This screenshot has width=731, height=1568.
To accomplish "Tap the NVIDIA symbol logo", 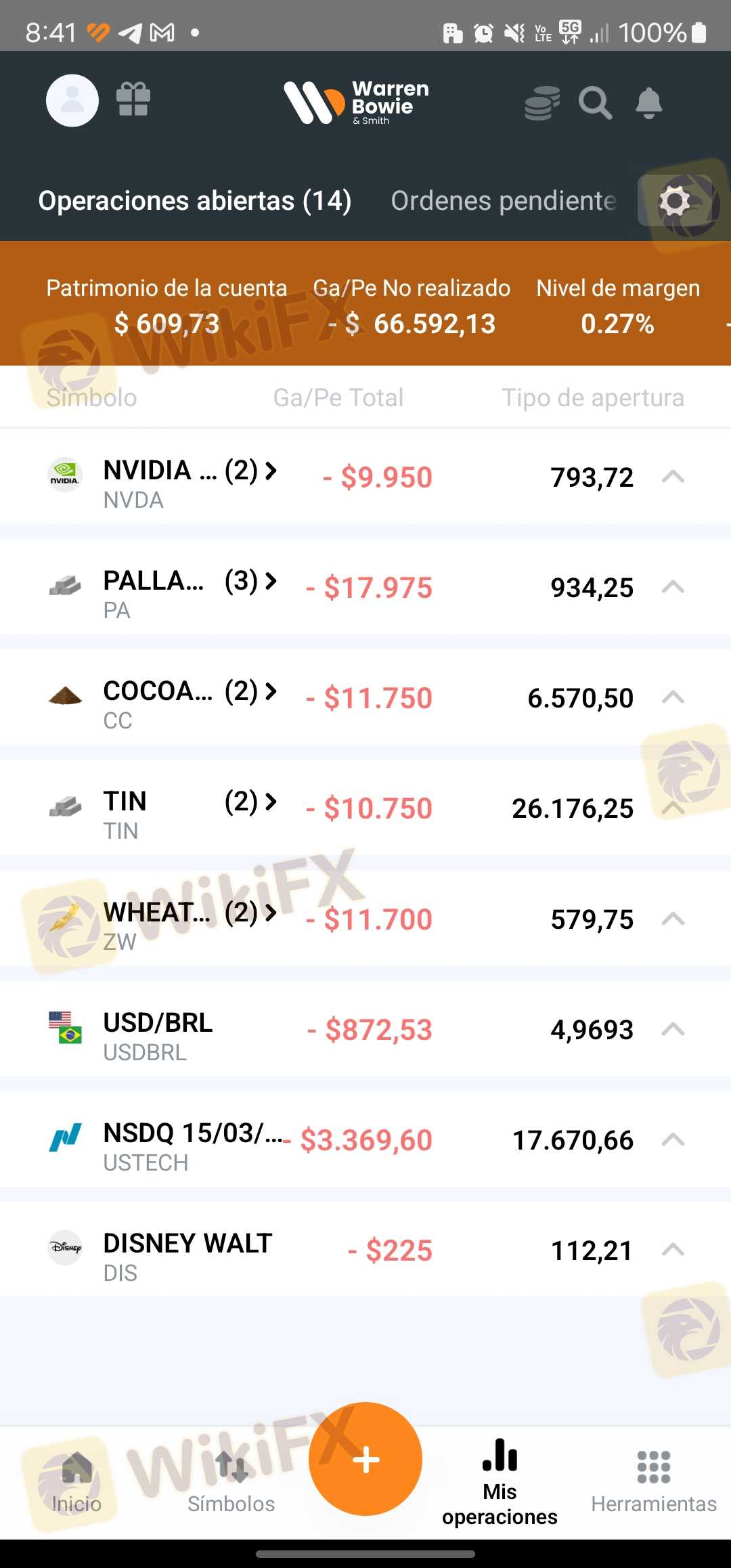I will click(64, 476).
